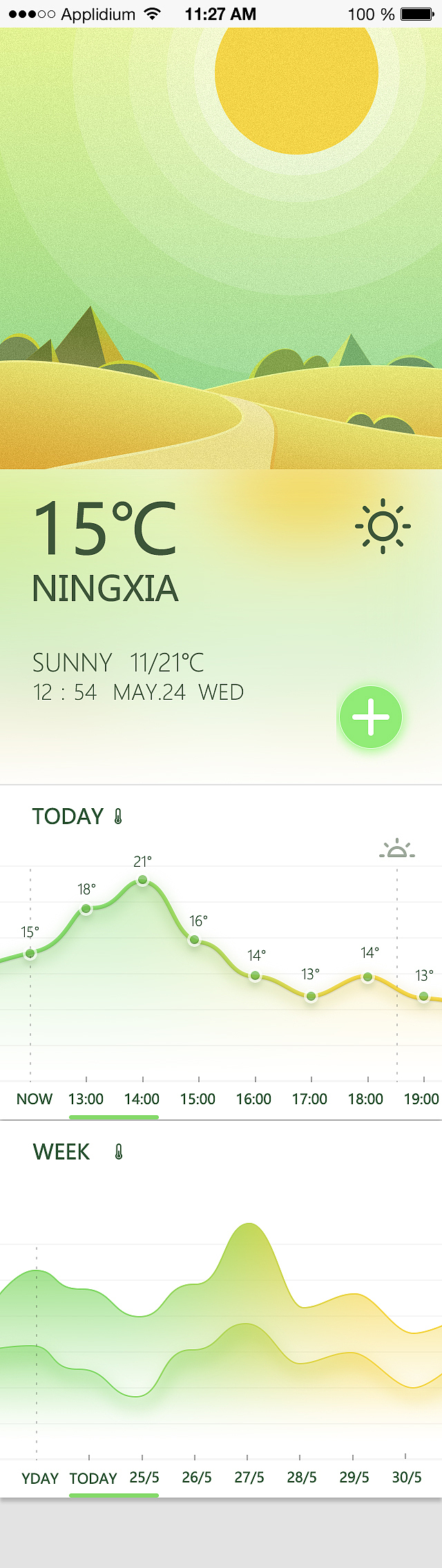Choose the 16:00 time slot
Image resolution: width=442 pixels, height=1568 pixels.
[x=253, y=1099]
